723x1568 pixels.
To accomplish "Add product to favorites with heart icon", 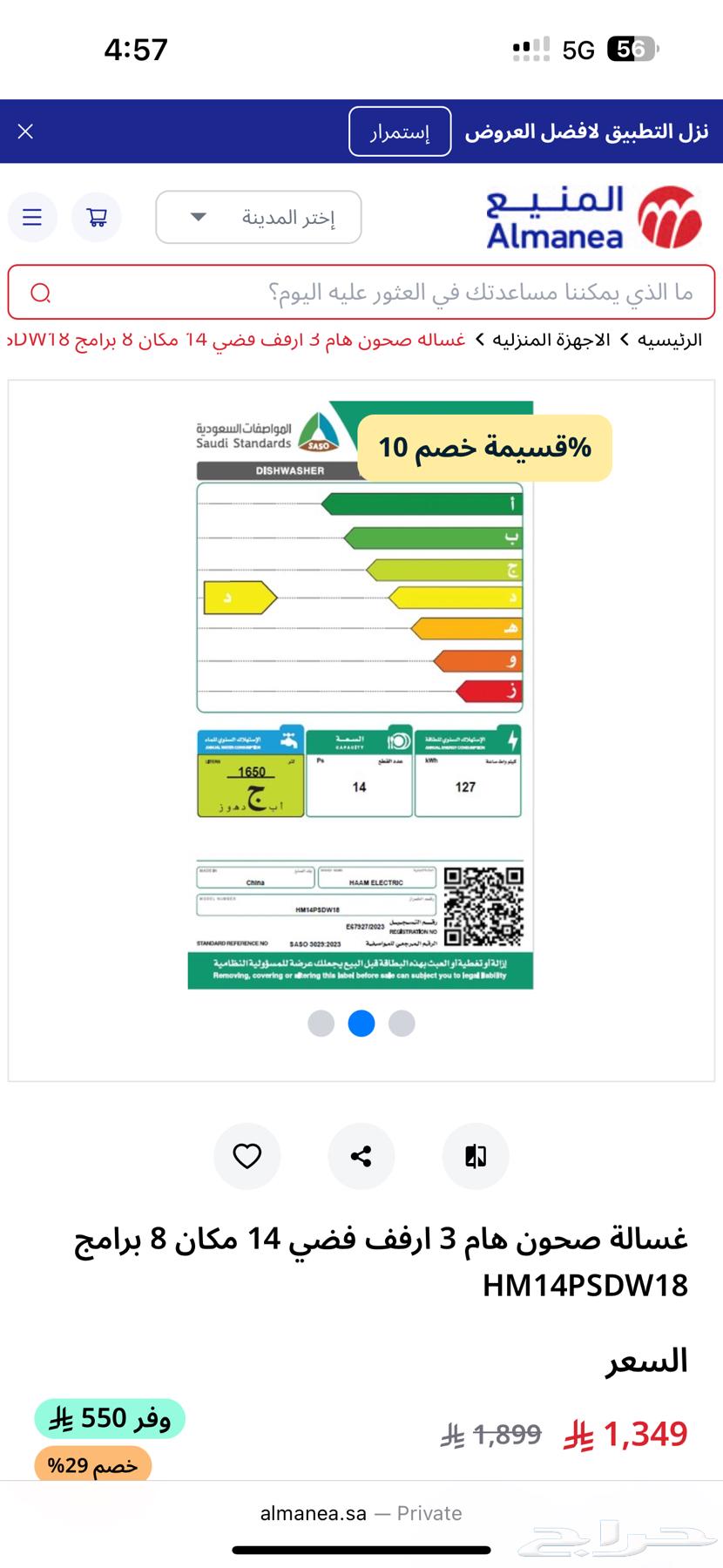I will point(247,1156).
